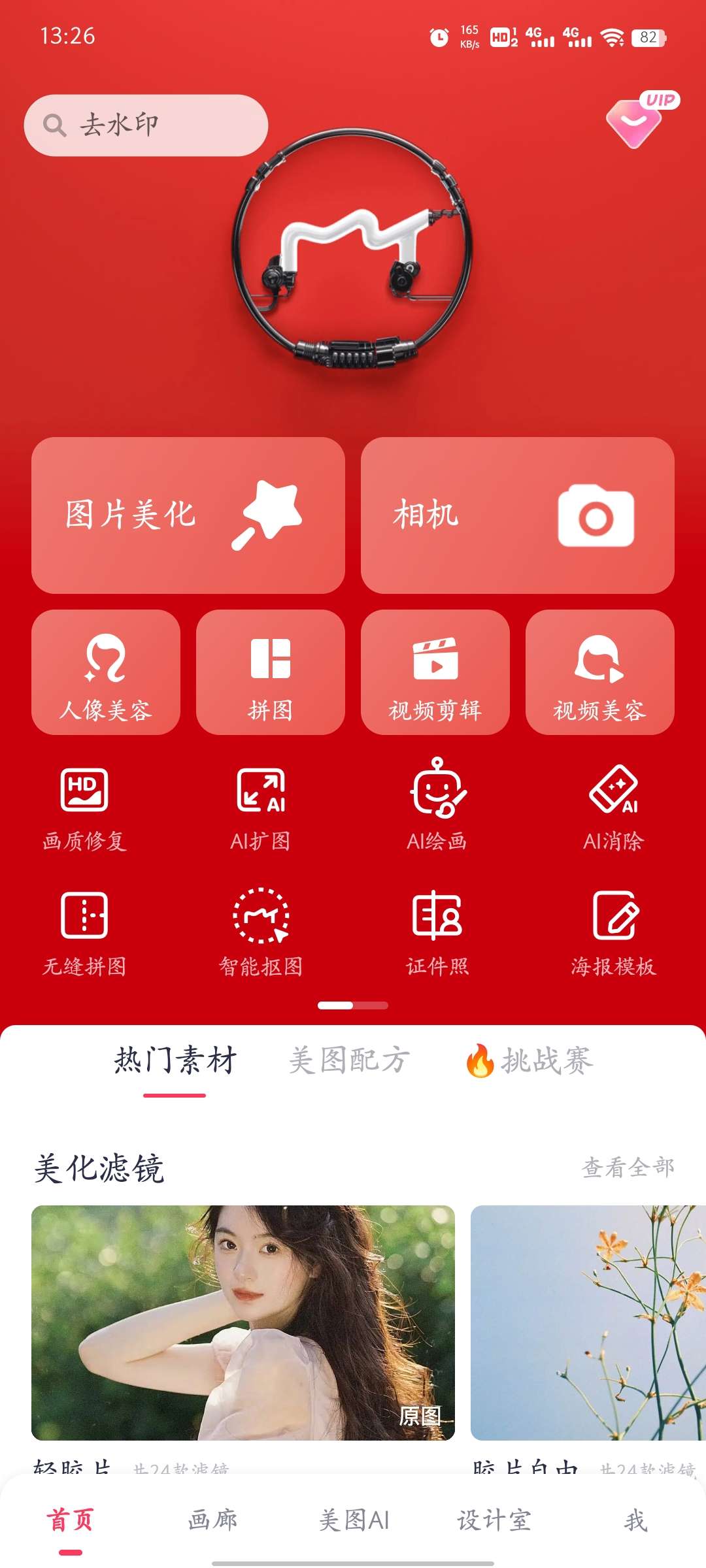706x1568 pixels.
Task: View all filters via 查看全部
Action: coord(628,1167)
